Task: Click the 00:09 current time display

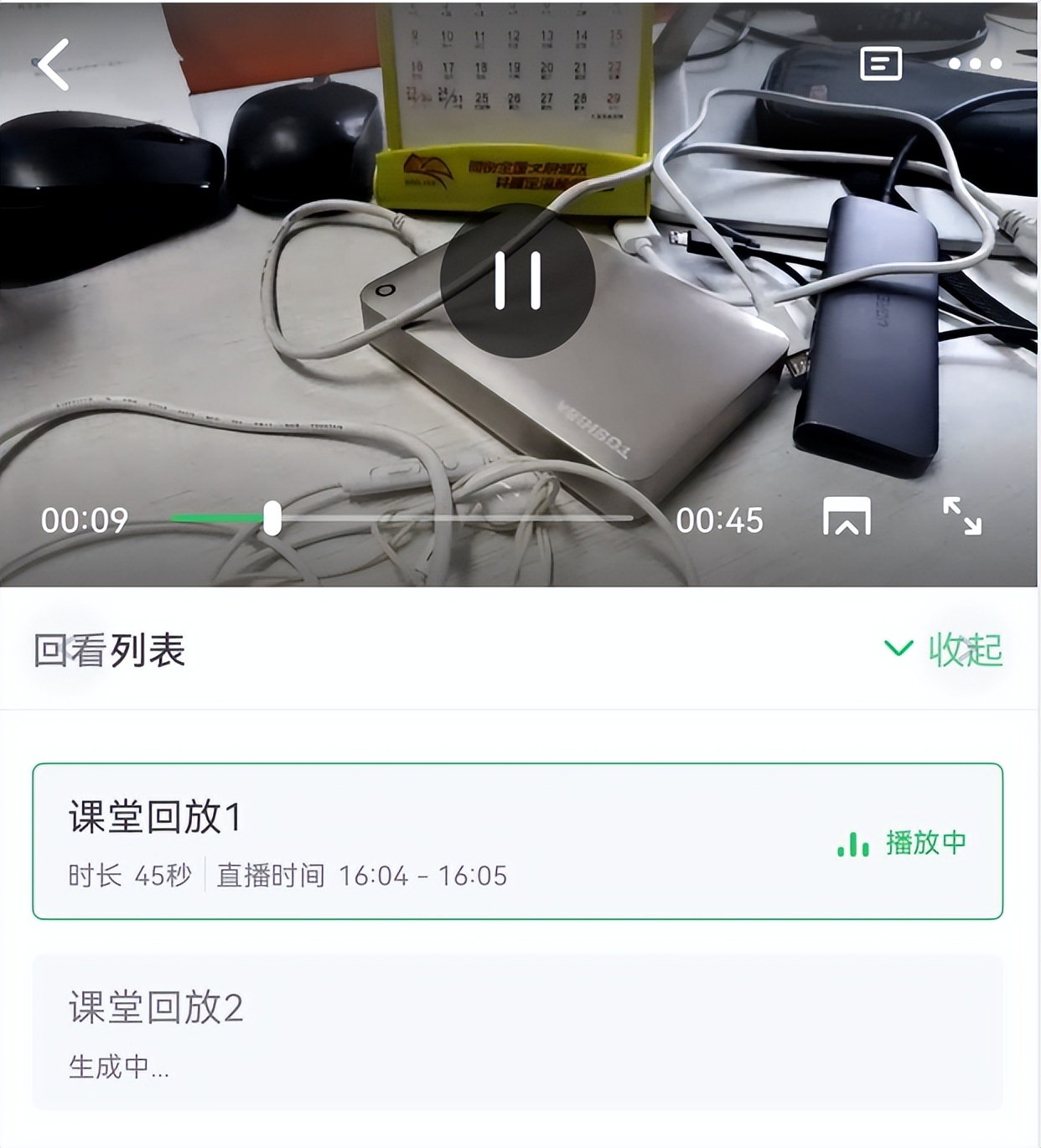Action: [x=84, y=520]
